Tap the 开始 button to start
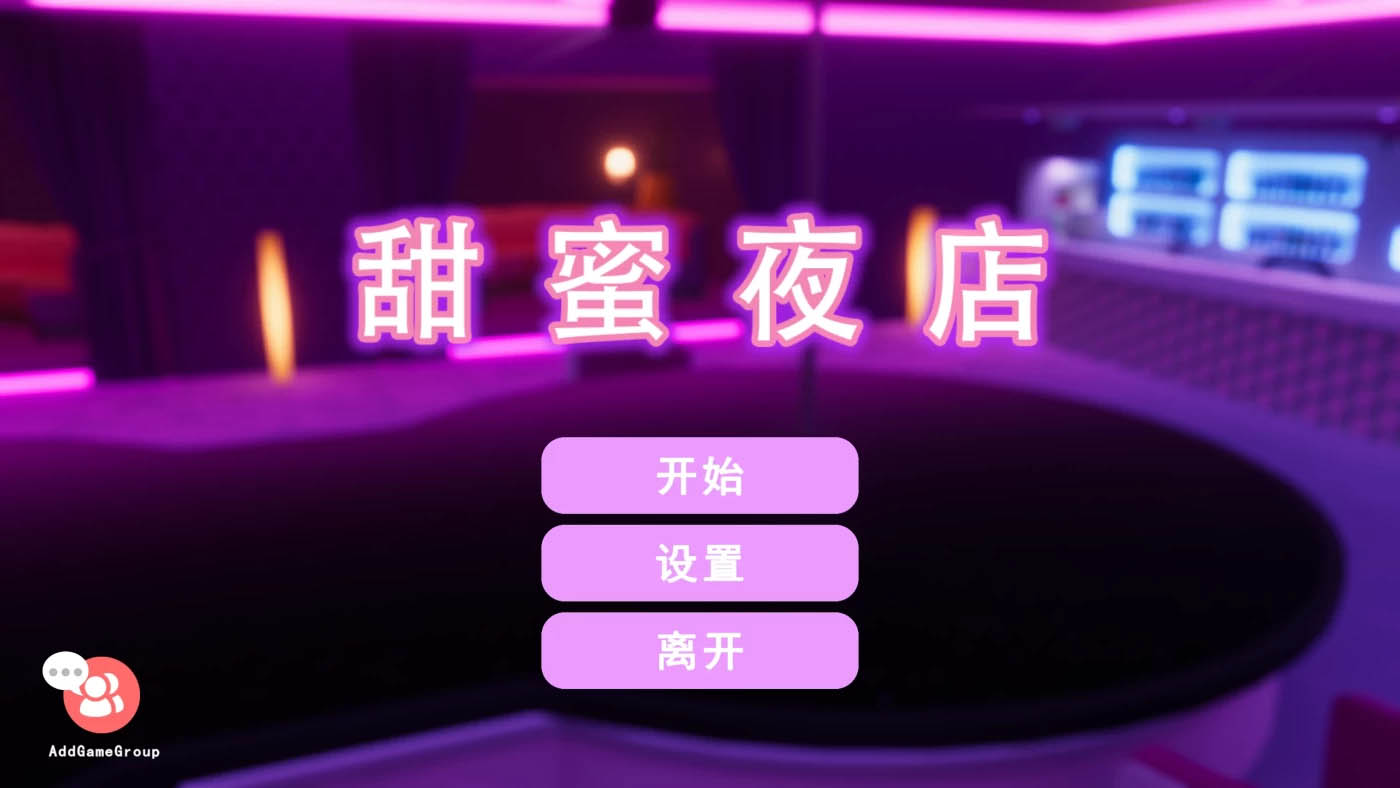This screenshot has height=788, width=1400. click(699, 476)
